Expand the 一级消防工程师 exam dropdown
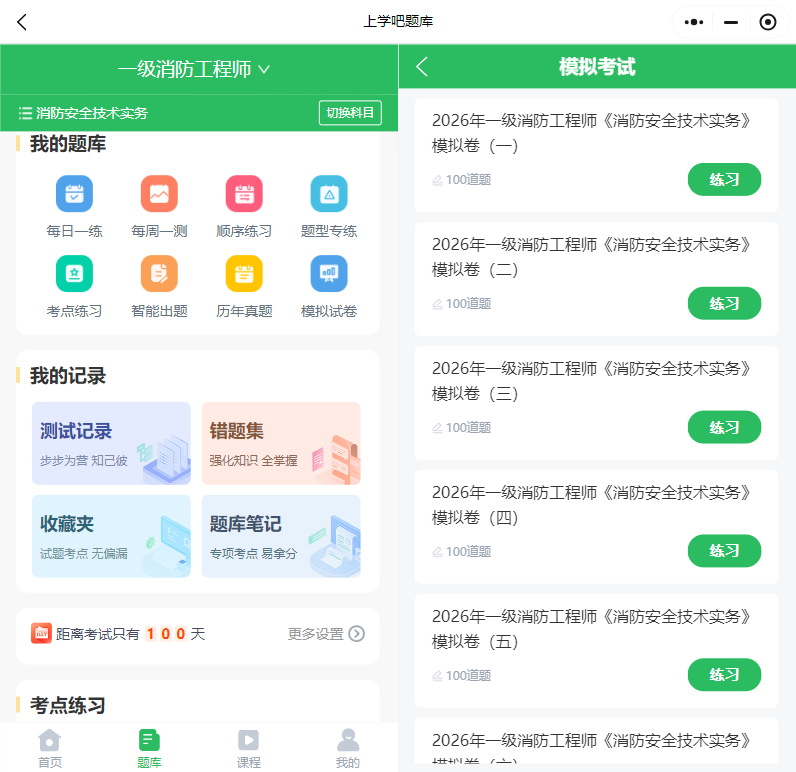The image size is (796, 772). [194, 69]
